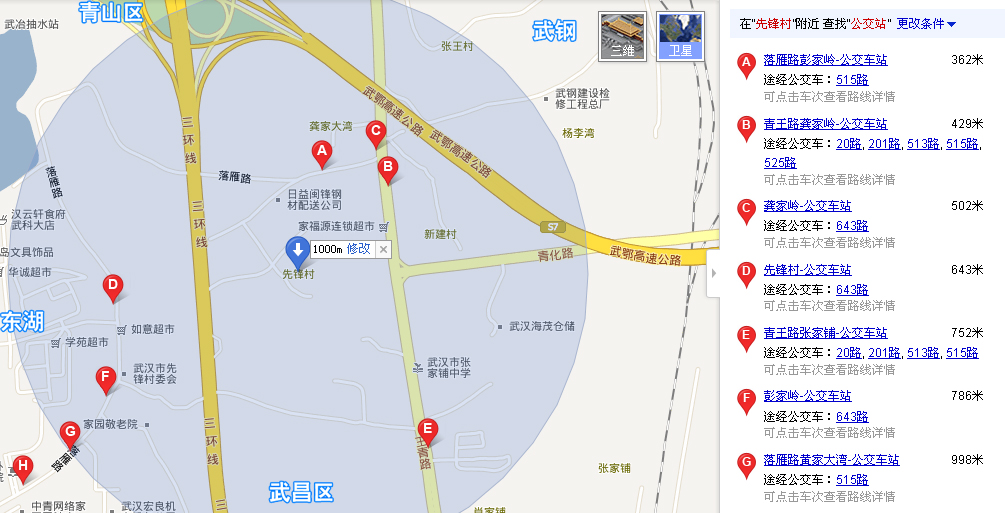Open the 青王路龚家岭-公交车站 result
The height and width of the screenshot is (513, 1005).
(824, 124)
